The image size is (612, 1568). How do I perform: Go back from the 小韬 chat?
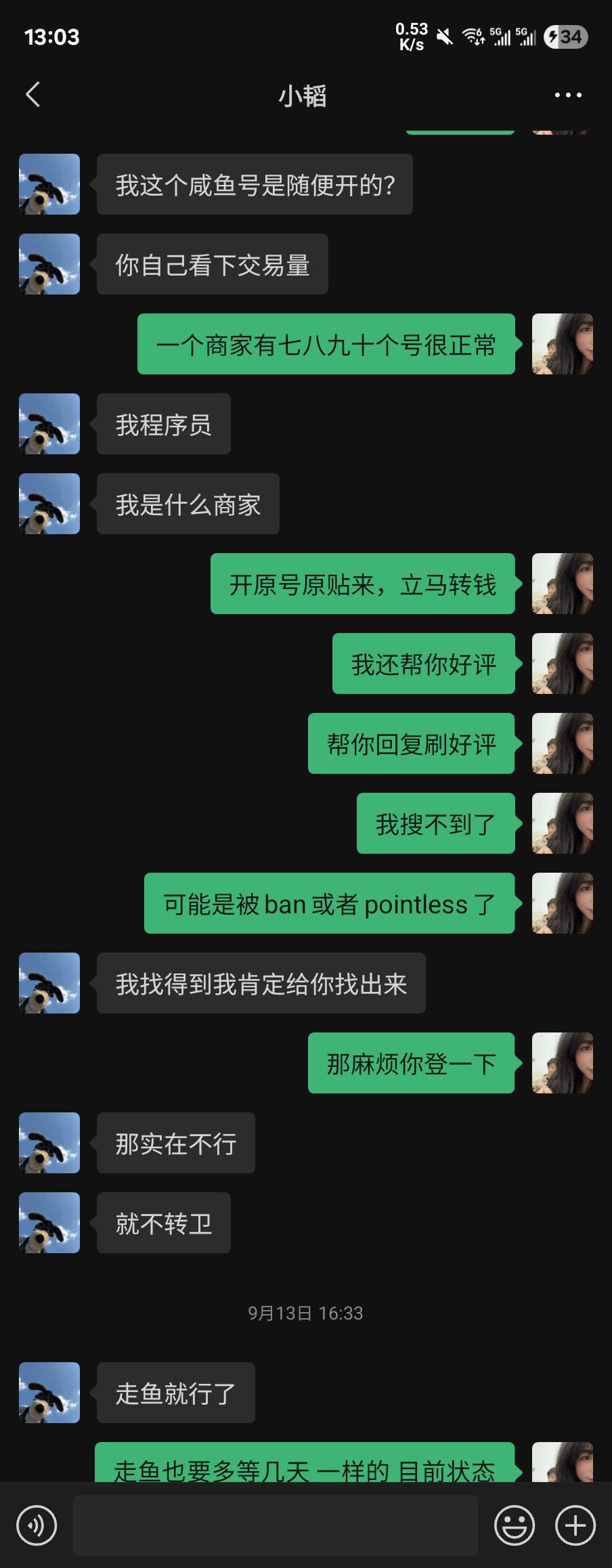tap(32, 95)
